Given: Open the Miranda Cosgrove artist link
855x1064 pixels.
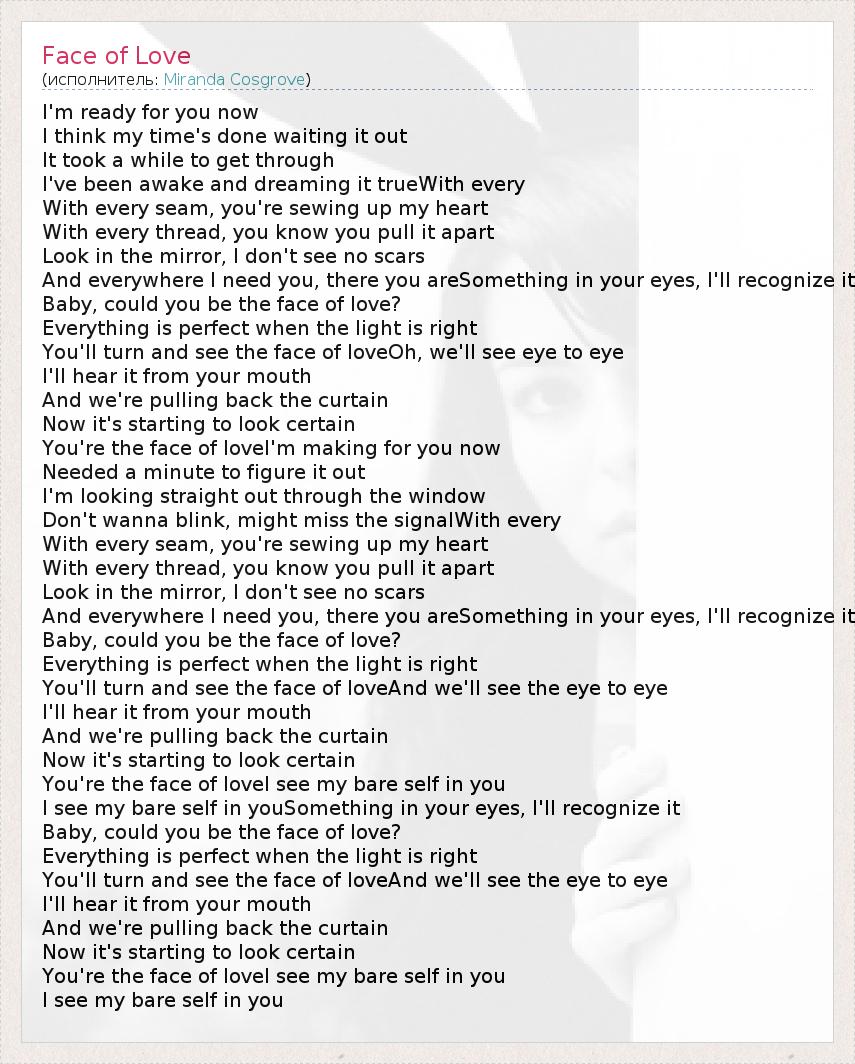Looking at the screenshot, I should pyautogui.click(x=234, y=79).
